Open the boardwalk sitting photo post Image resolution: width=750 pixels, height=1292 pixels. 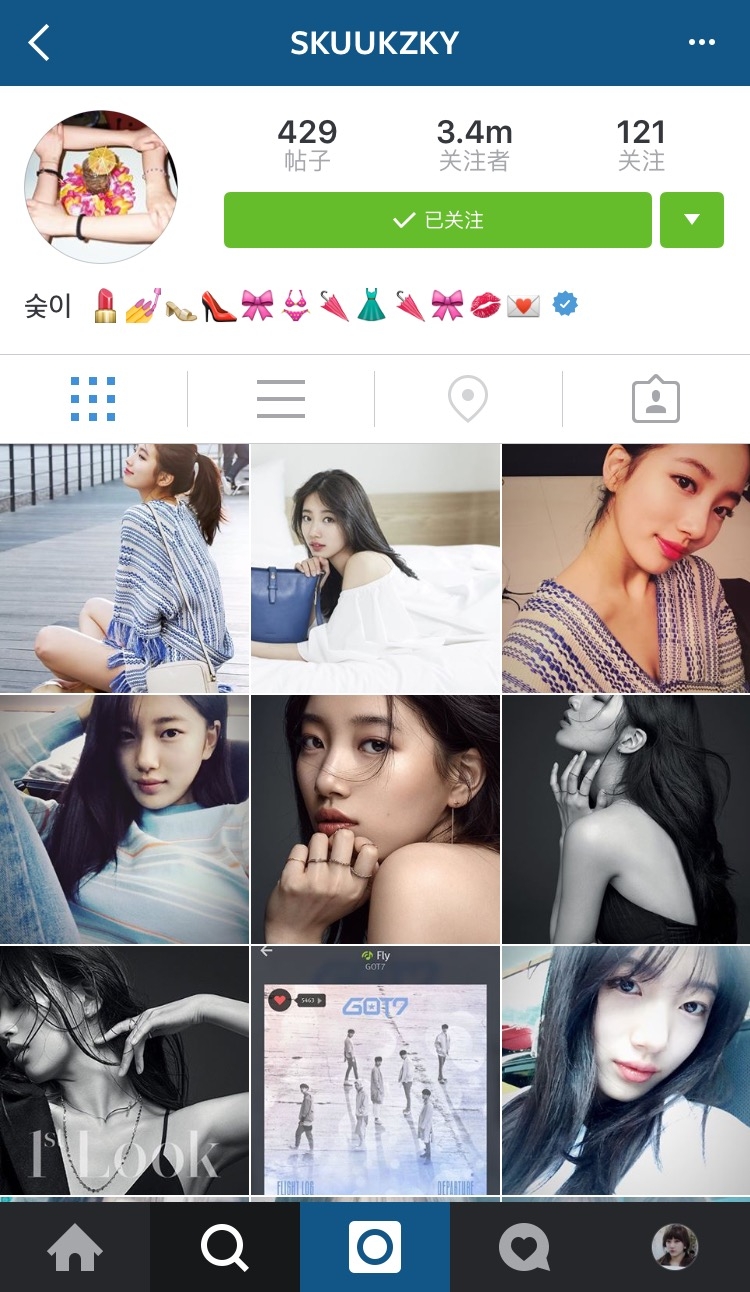coord(124,568)
